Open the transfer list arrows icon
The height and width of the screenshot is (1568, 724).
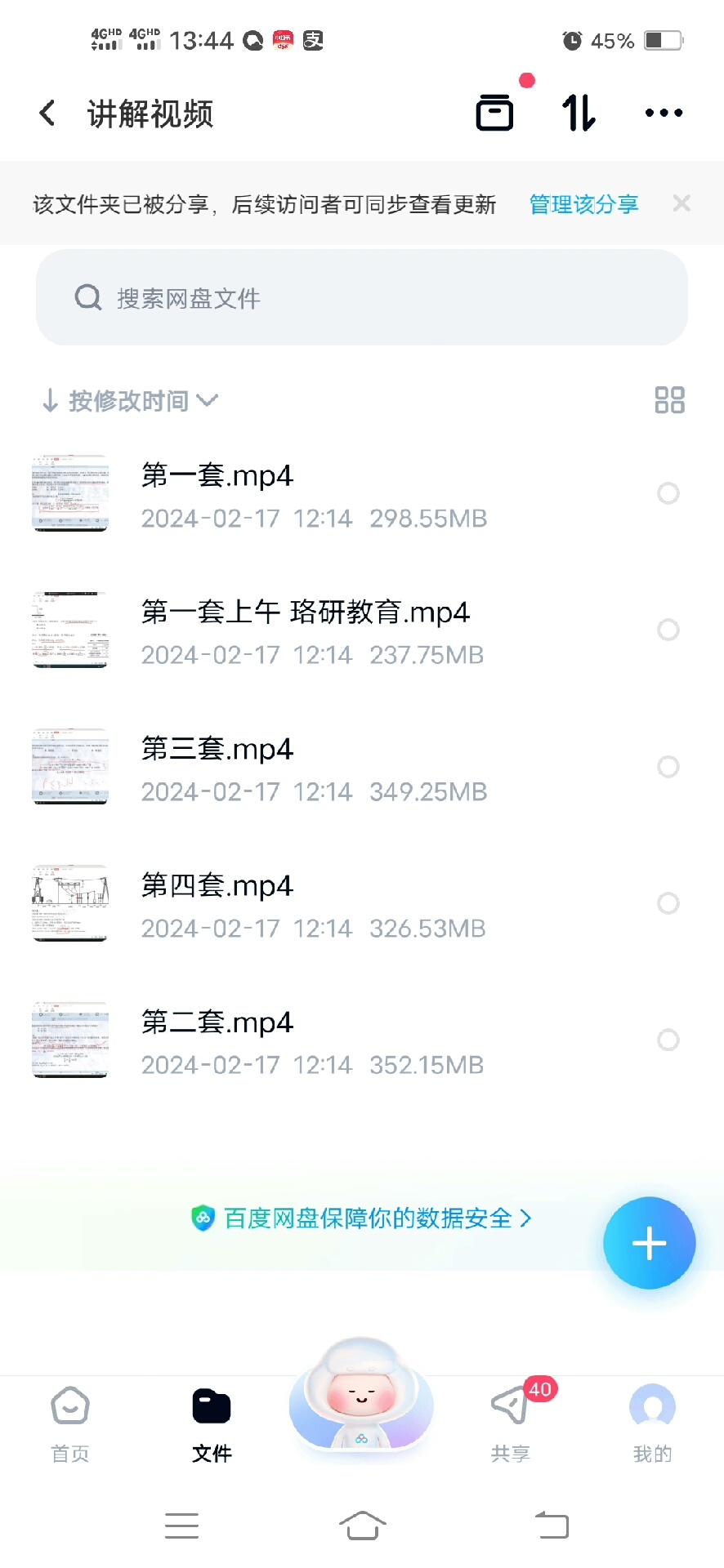(579, 113)
